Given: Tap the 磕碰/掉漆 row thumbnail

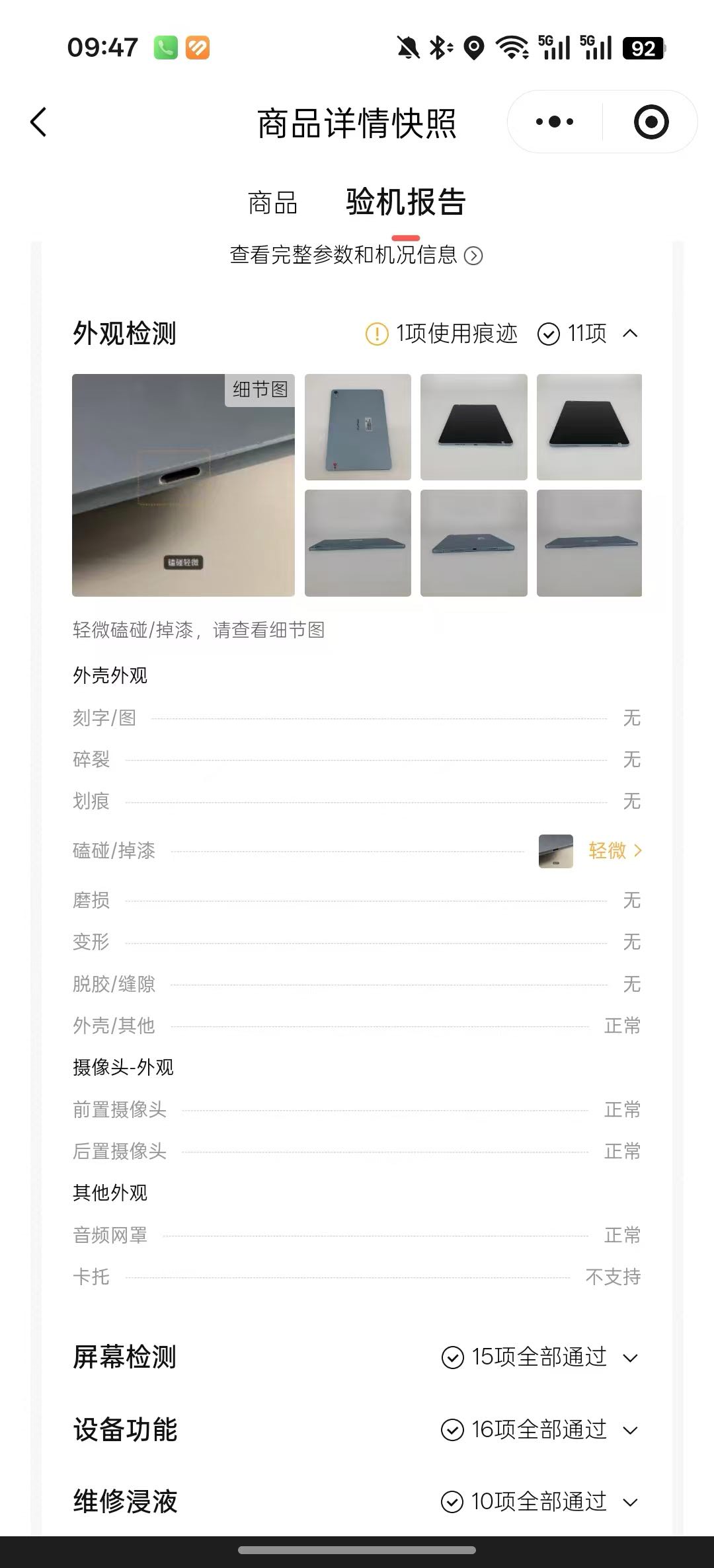Looking at the screenshot, I should click(x=555, y=852).
